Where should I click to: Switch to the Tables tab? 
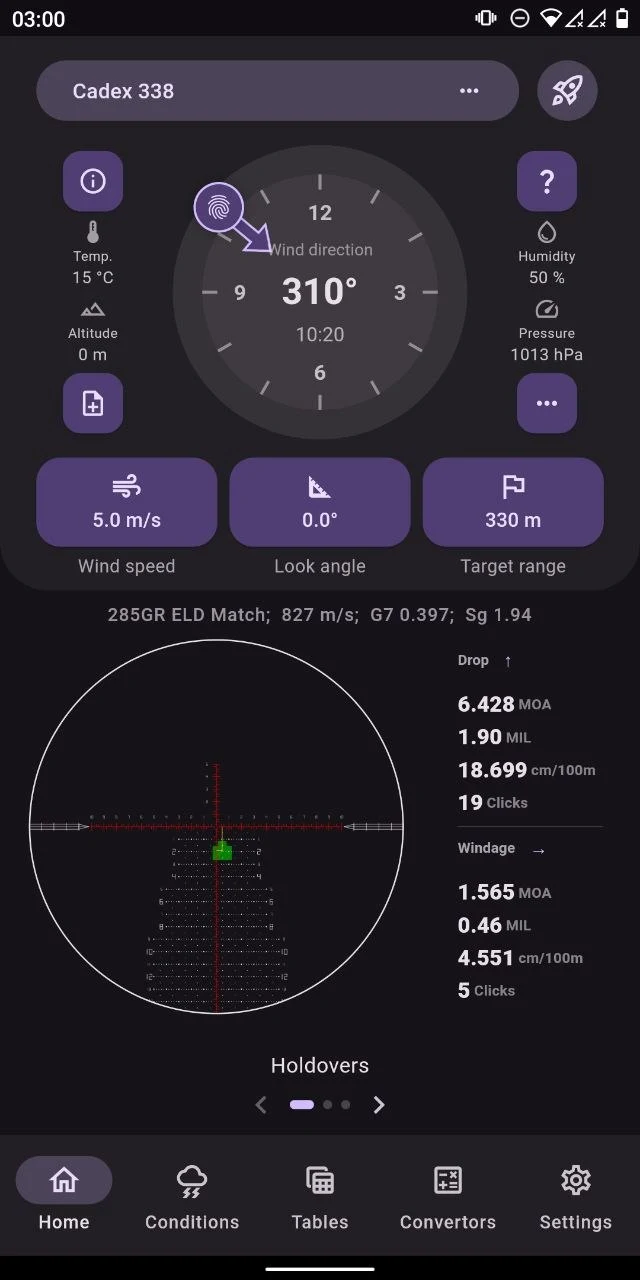tap(320, 1196)
